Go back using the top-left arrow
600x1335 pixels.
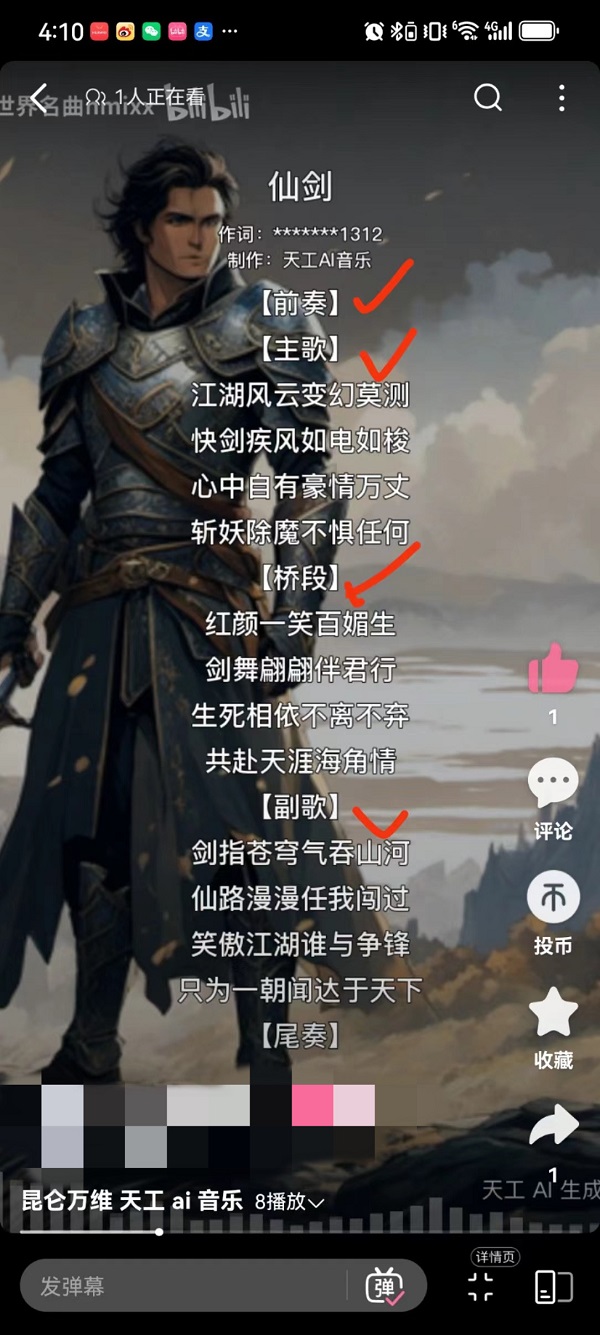39,97
